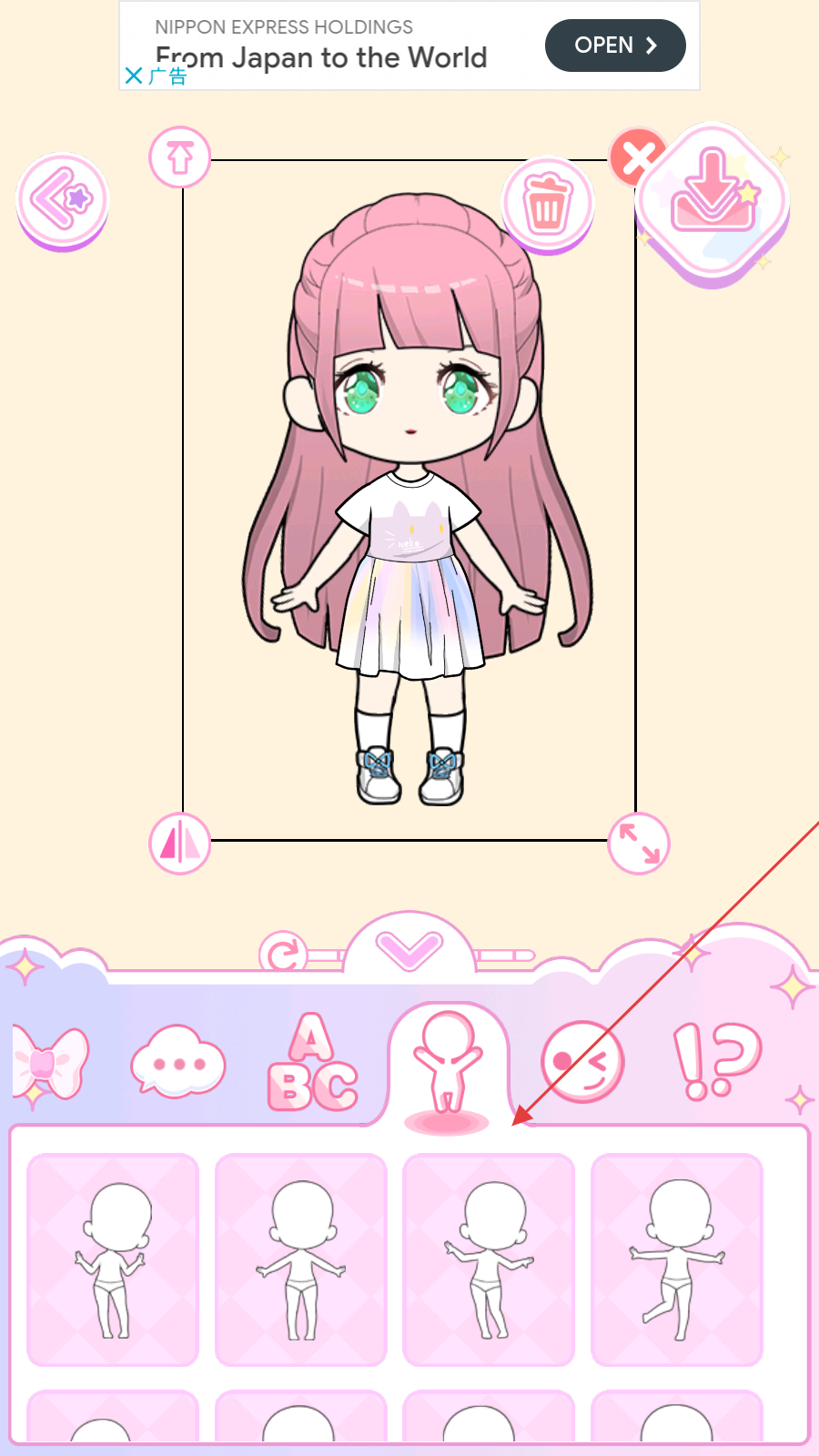Select the body pose tab
The image size is (819, 1456).
(448, 1063)
